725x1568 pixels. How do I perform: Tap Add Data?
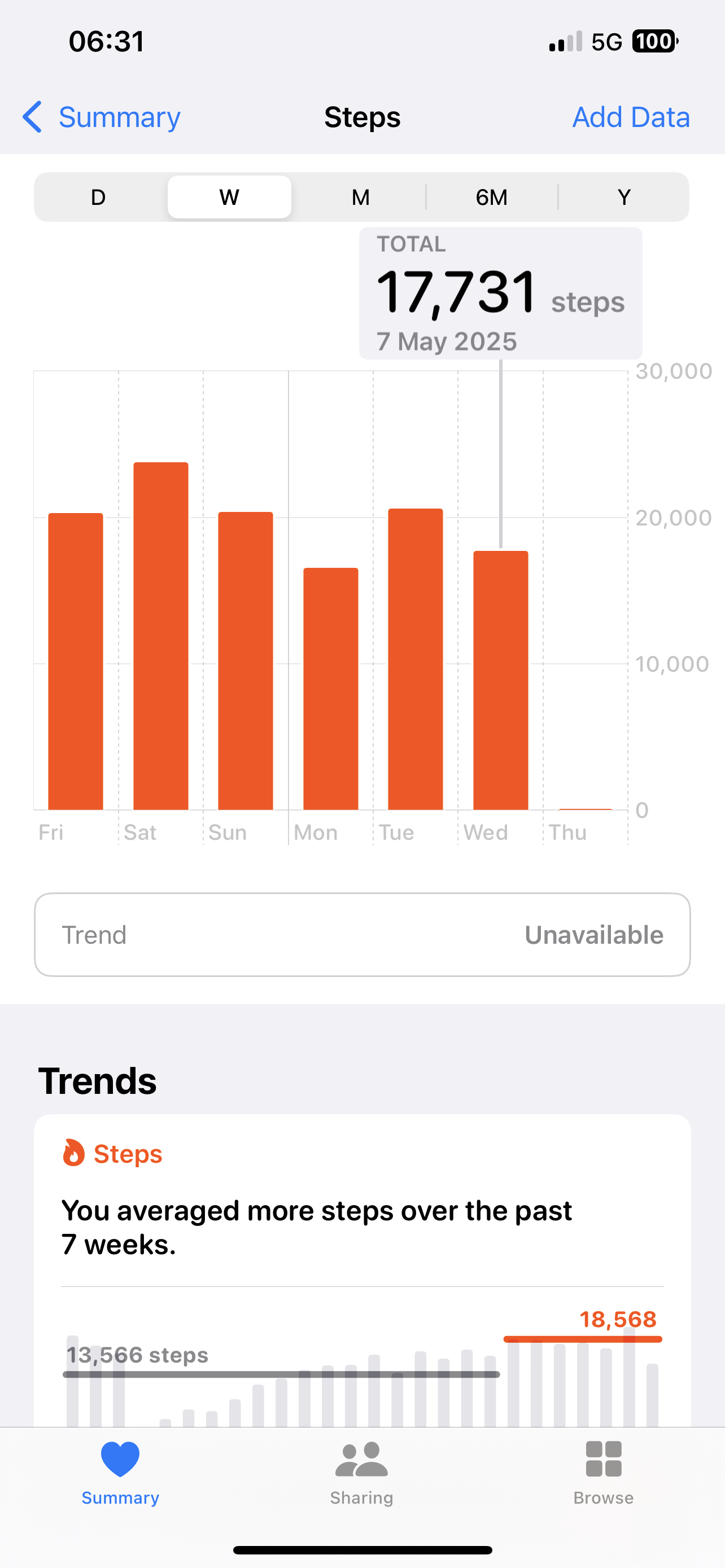[x=631, y=117]
